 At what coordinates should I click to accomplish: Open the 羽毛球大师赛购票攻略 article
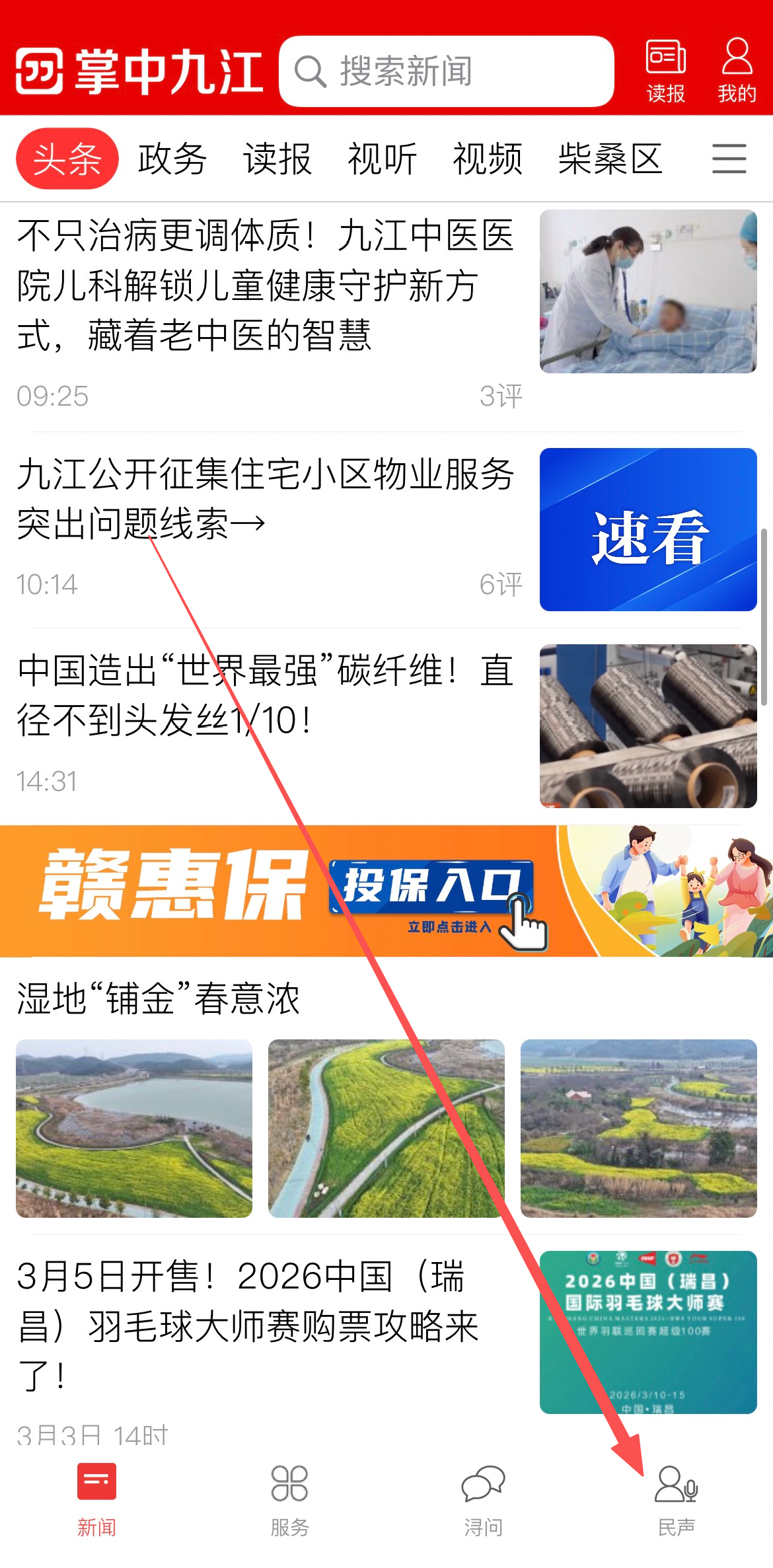[248, 1325]
